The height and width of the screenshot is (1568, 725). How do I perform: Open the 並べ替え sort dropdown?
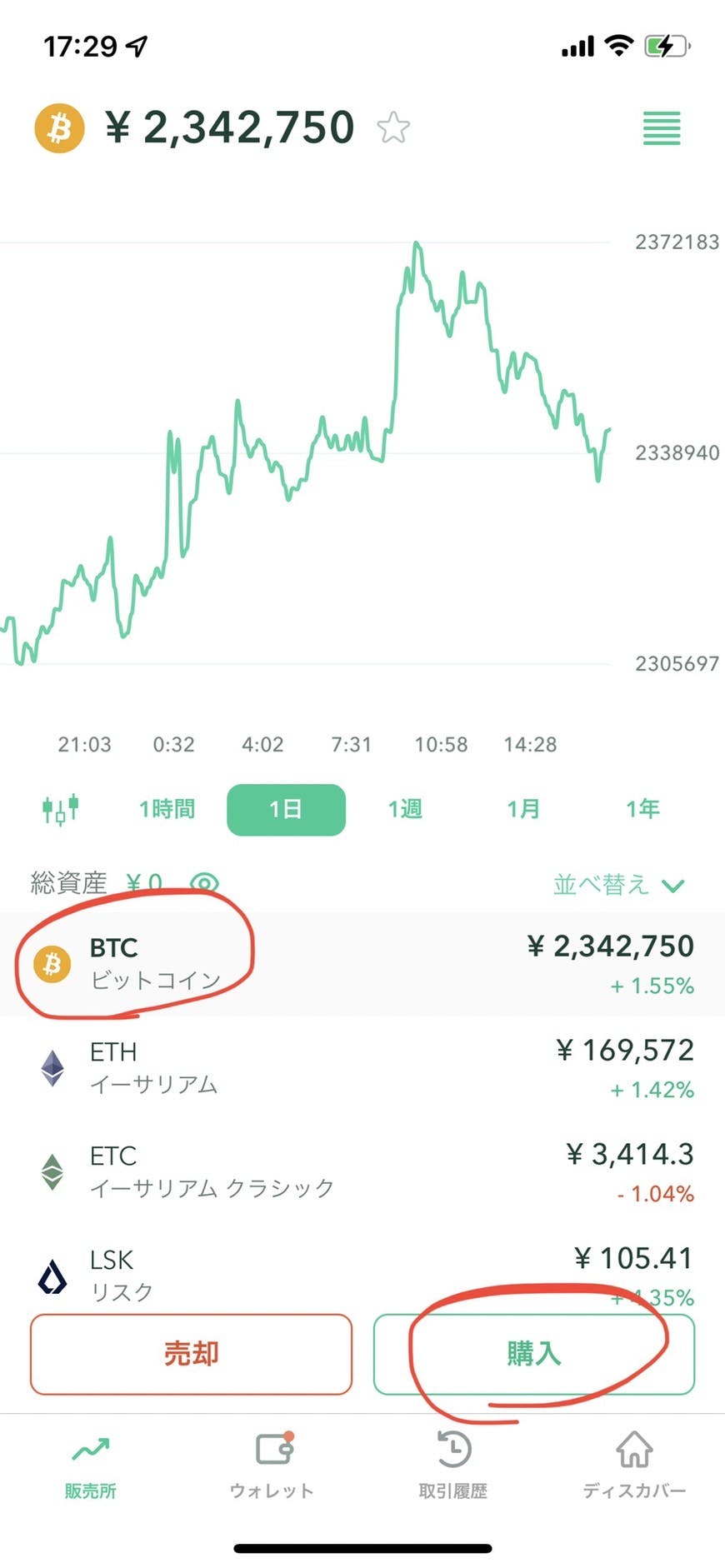619,885
